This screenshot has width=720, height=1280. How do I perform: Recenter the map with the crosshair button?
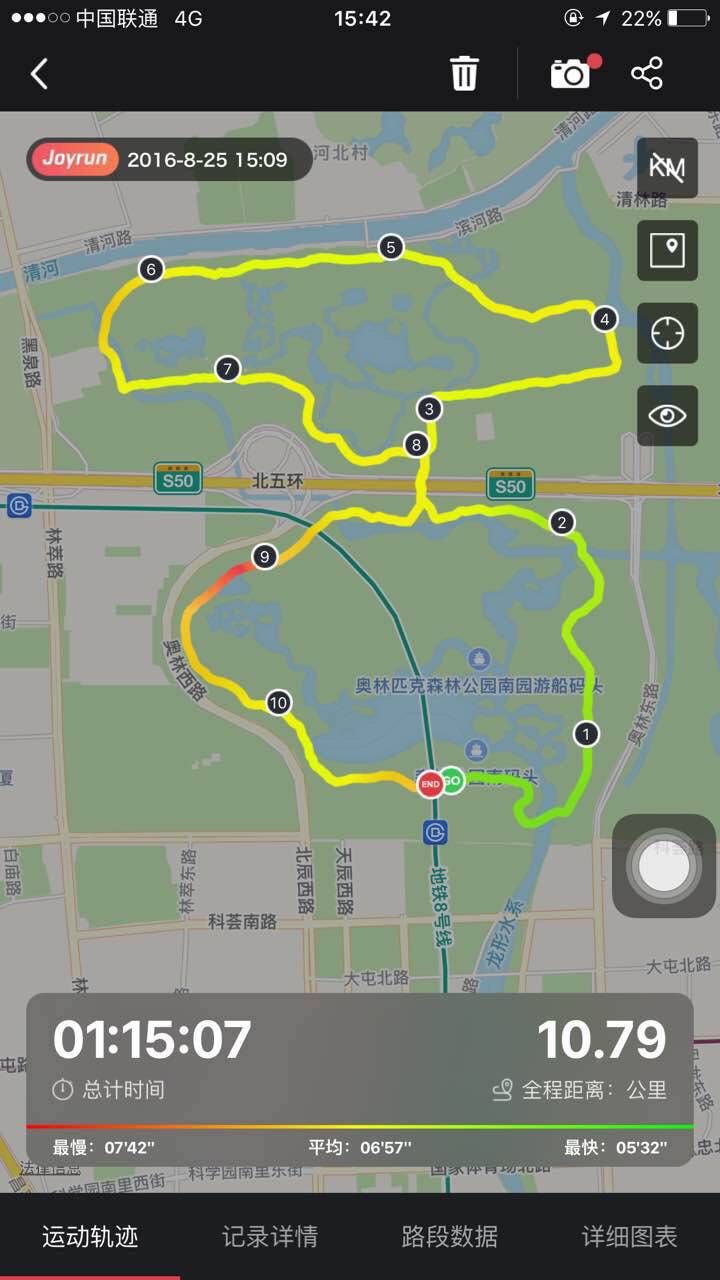(667, 333)
